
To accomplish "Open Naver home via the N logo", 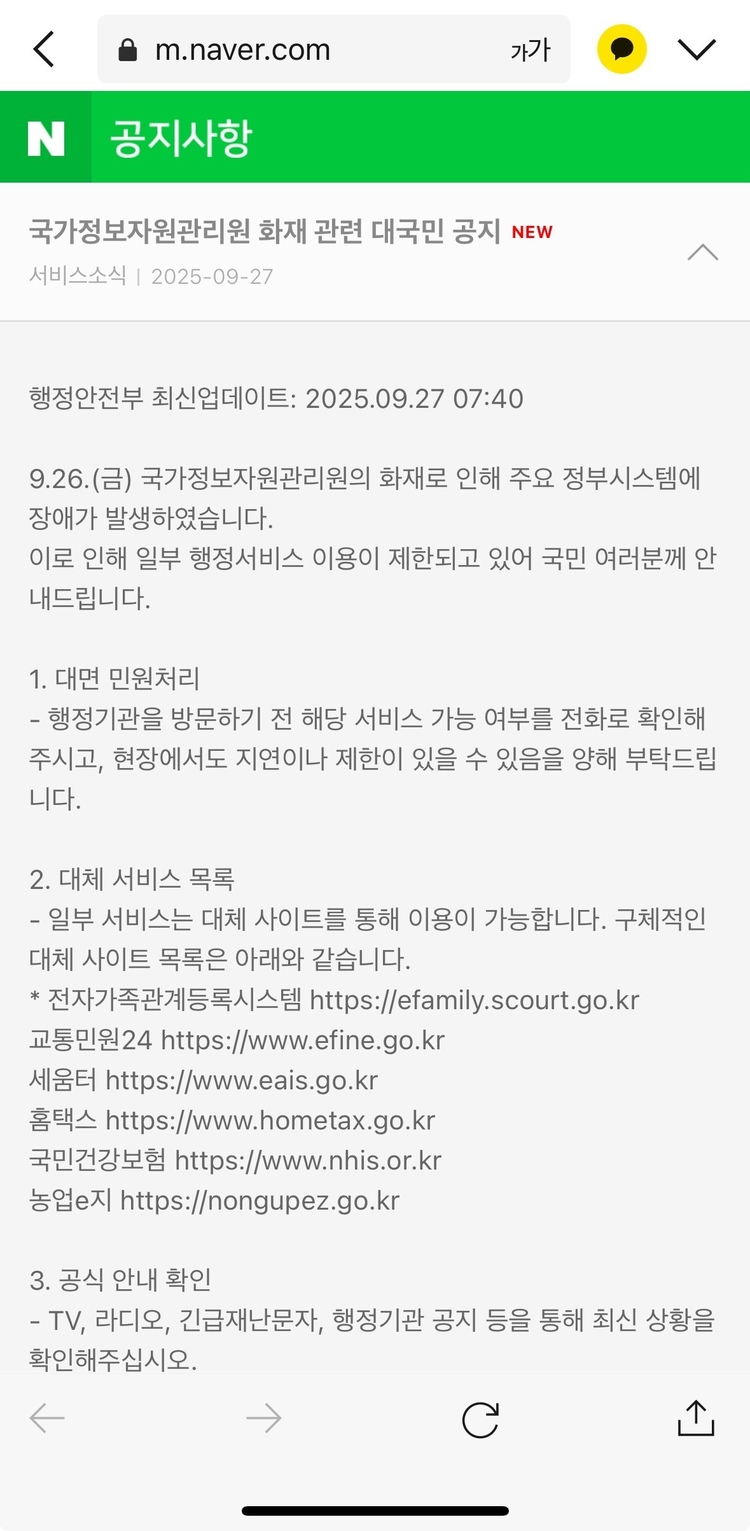I will pos(45,138).
